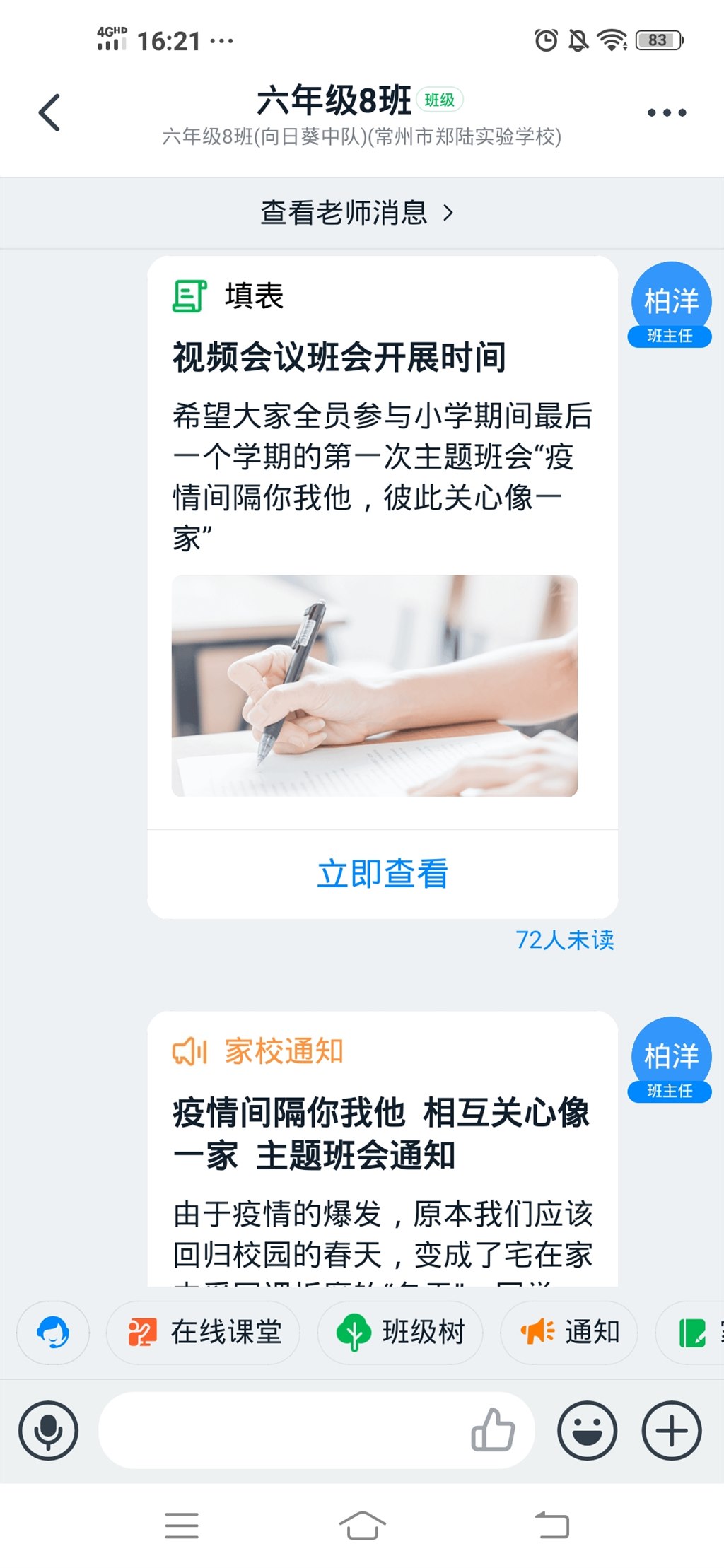Go back from the 六年级8班 chat
The image size is (724, 1568).
coord(49,113)
